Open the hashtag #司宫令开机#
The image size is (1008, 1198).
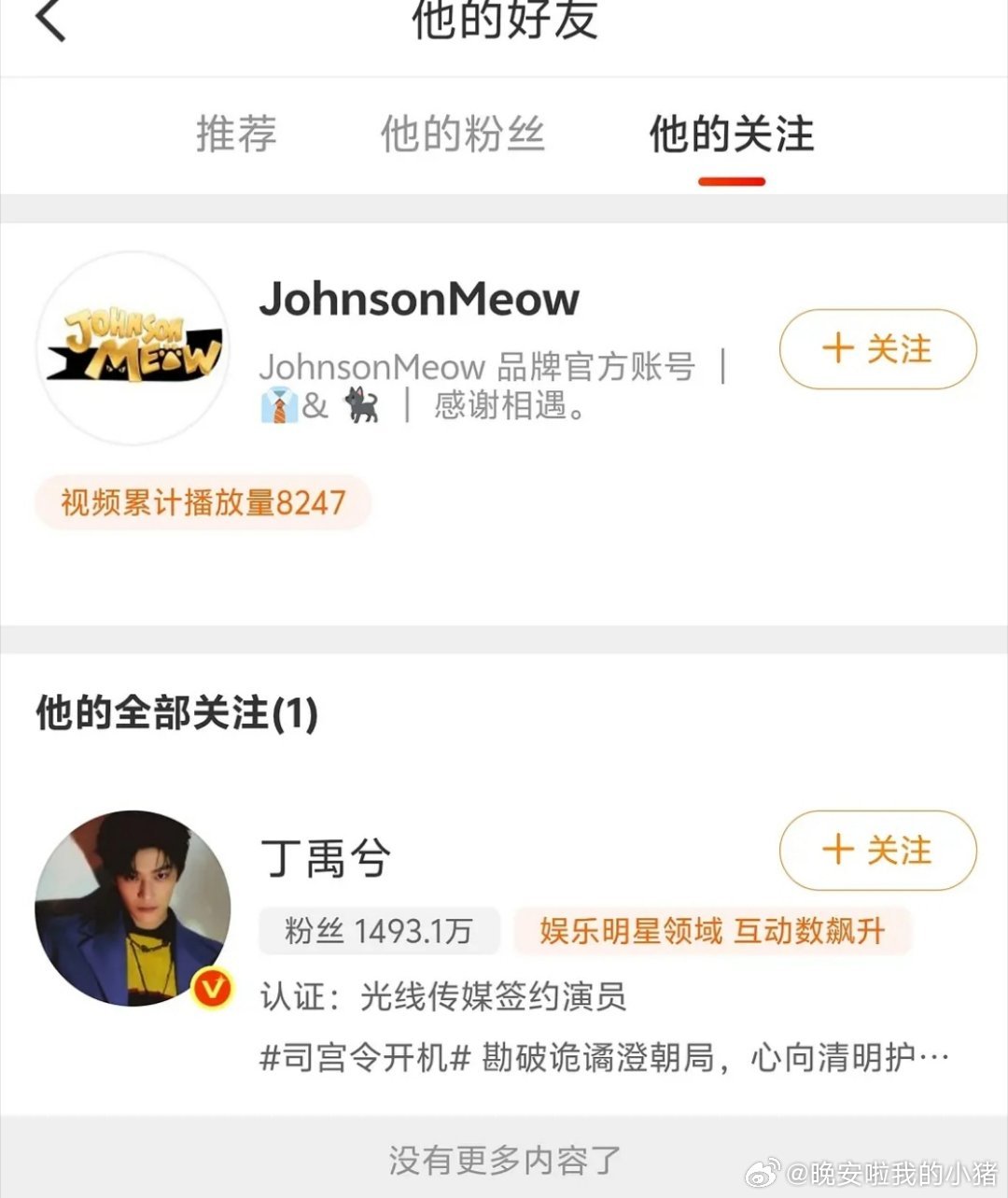(x=365, y=1056)
